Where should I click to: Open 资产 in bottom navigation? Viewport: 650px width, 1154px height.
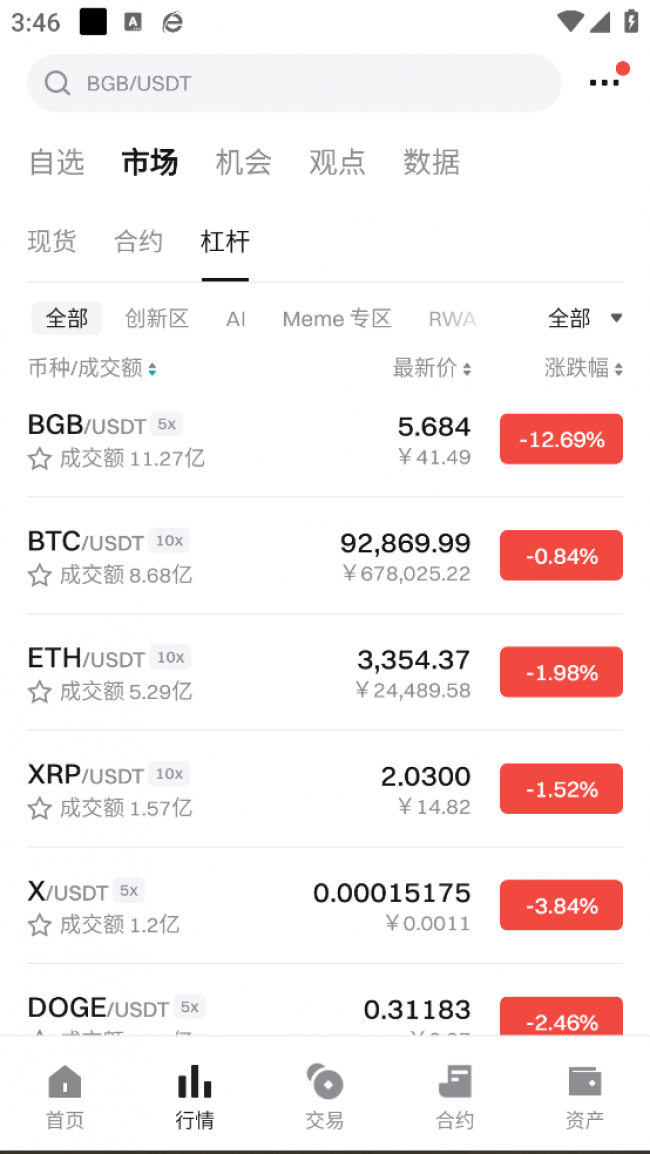coord(584,1096)
